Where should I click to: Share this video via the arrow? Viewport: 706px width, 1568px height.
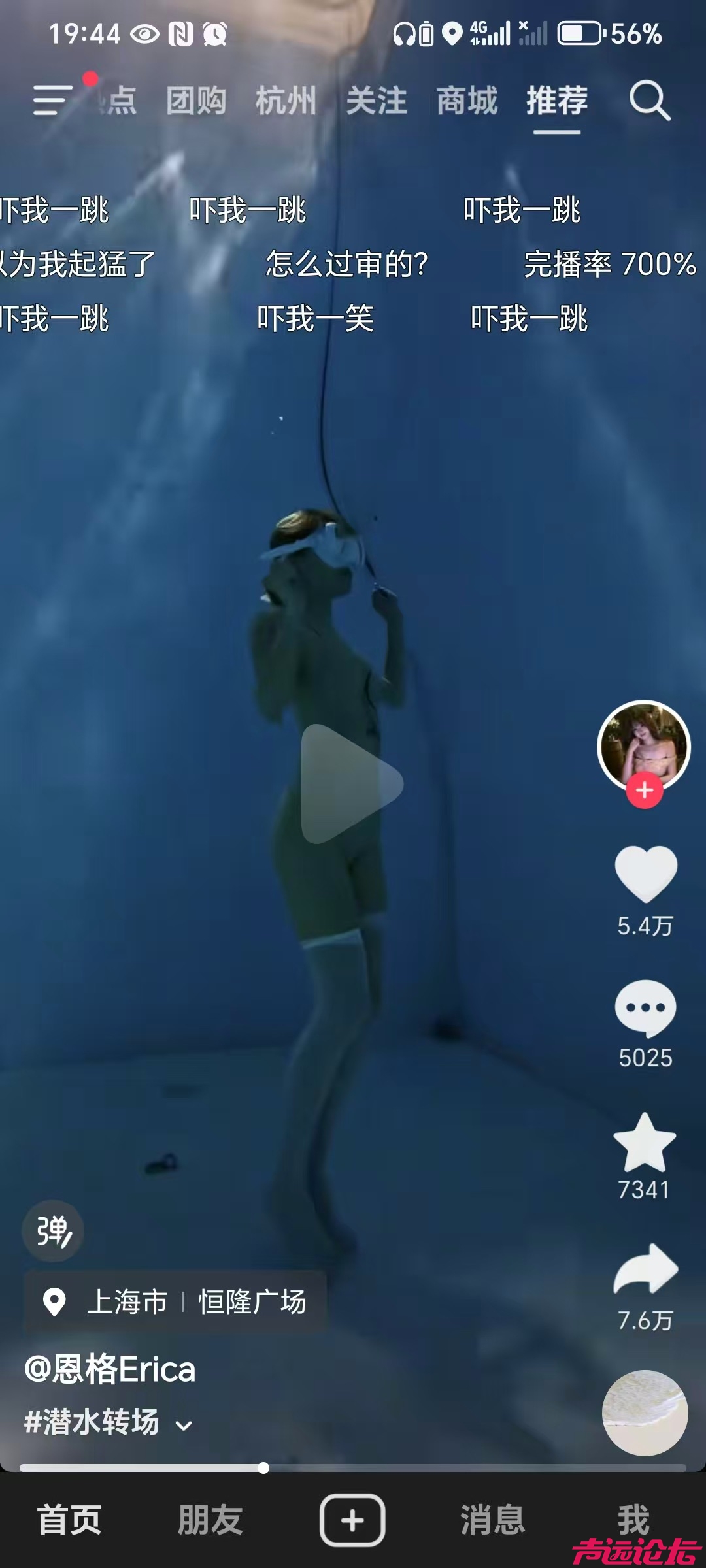tap(645, 1269)
